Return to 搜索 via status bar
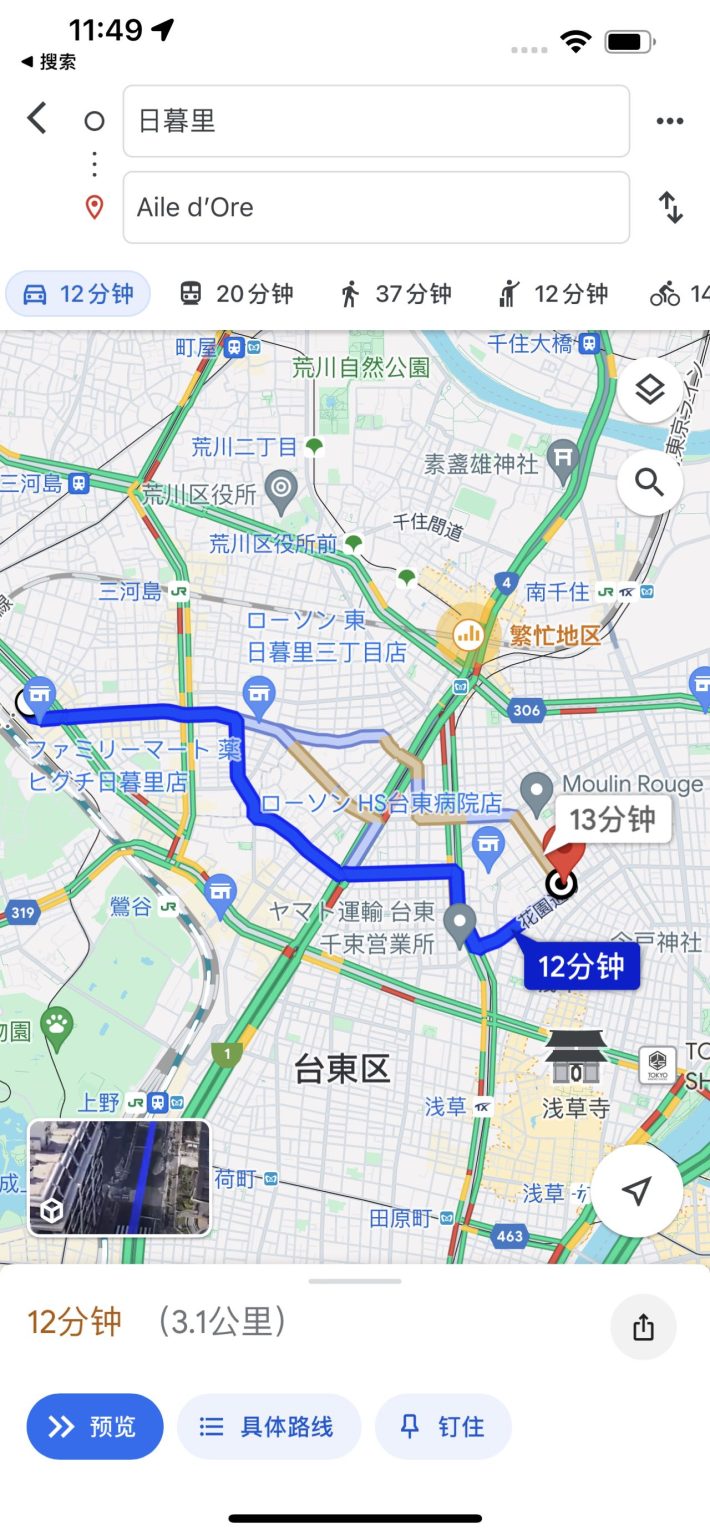This screenshot has width=710, height=1536. coord(48,62)
